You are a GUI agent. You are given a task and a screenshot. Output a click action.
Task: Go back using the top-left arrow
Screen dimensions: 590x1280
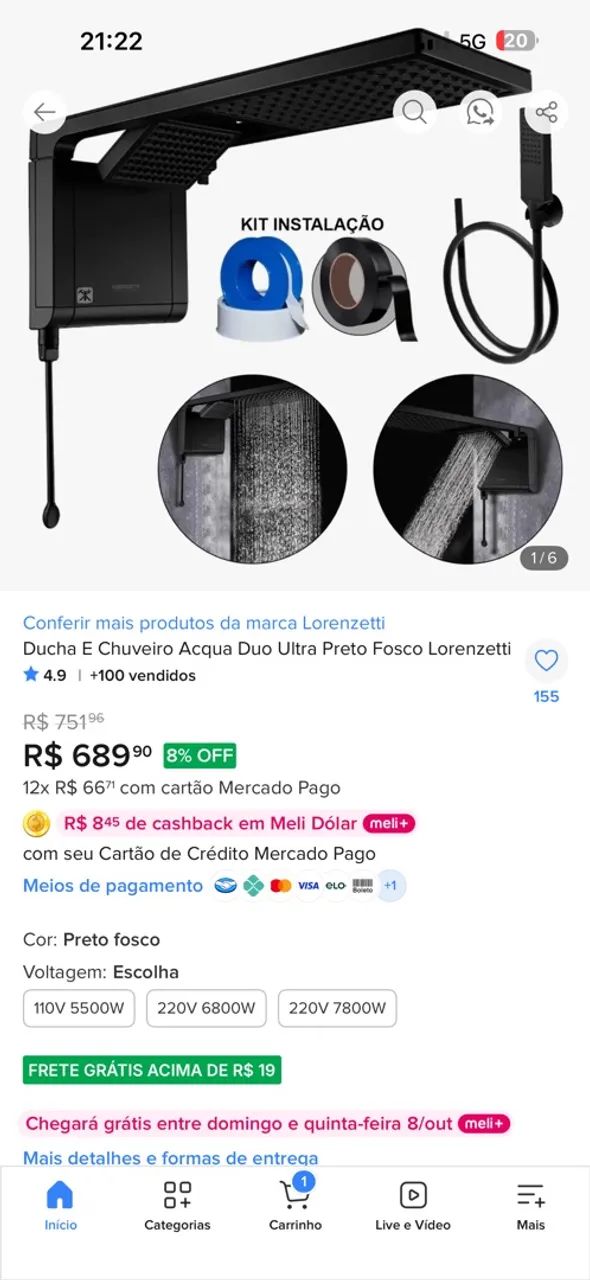tap(44, 112)
